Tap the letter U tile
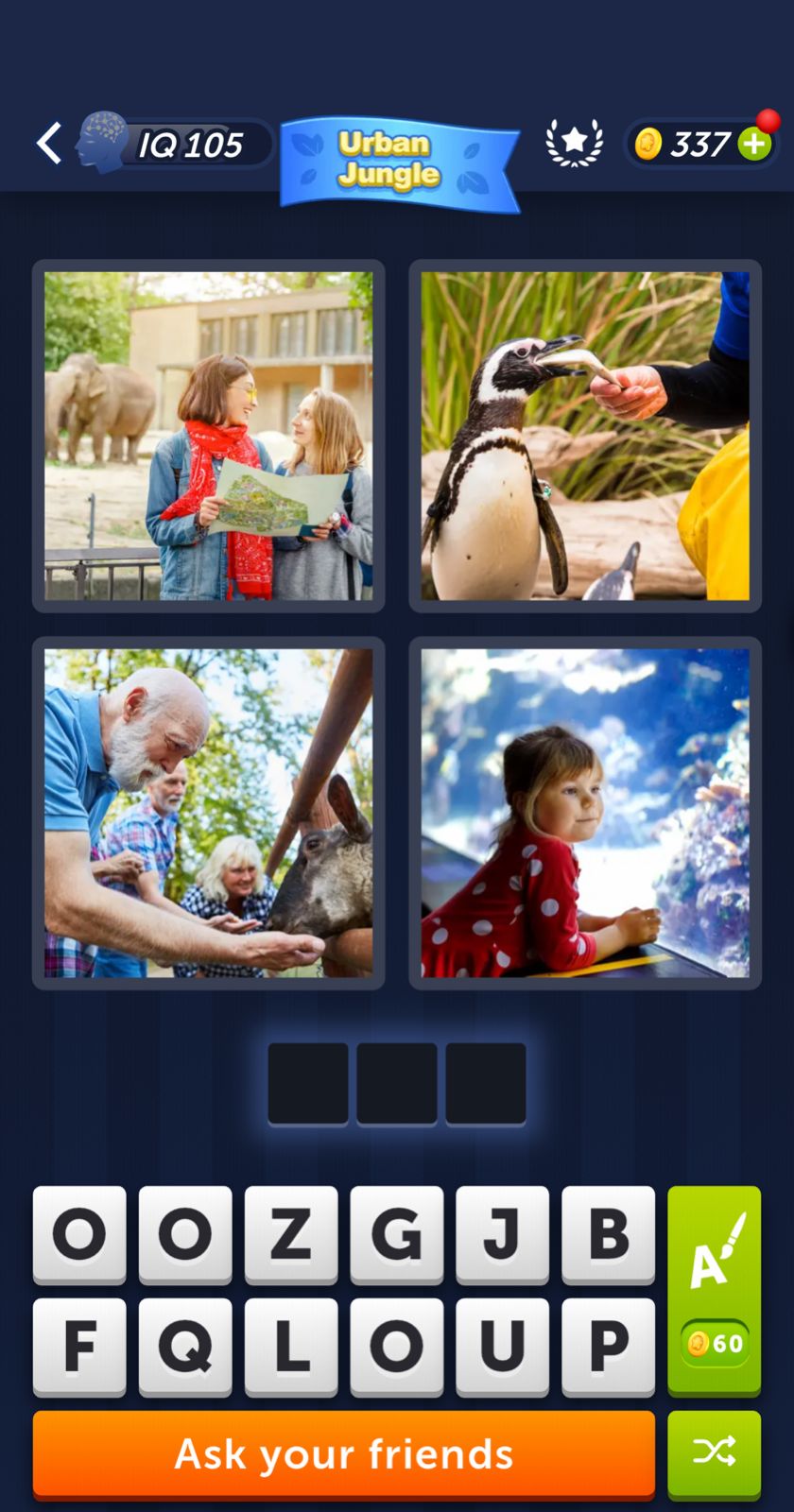Viewport: 794px width, 1512px height. [x=502, y=1345]
